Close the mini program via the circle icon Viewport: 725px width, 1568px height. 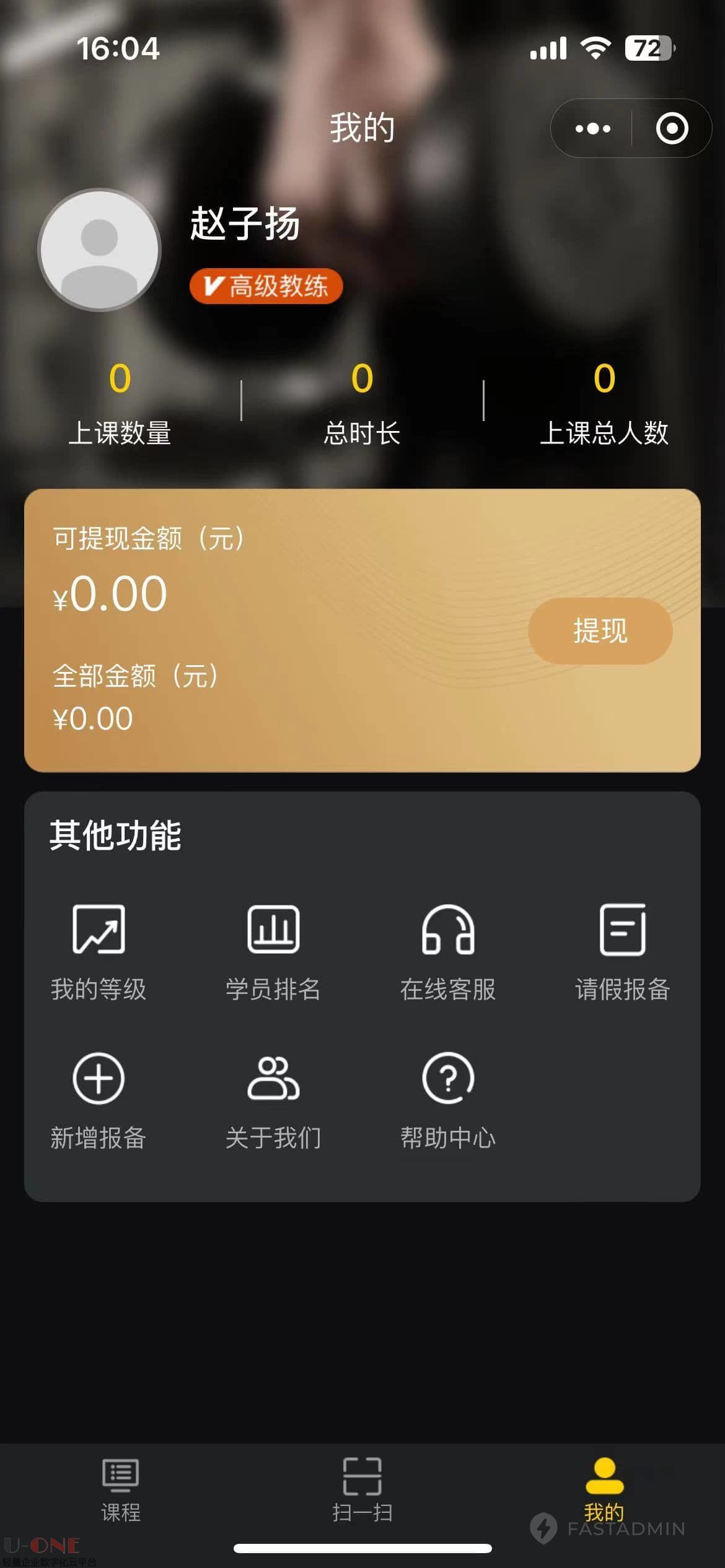672,129
